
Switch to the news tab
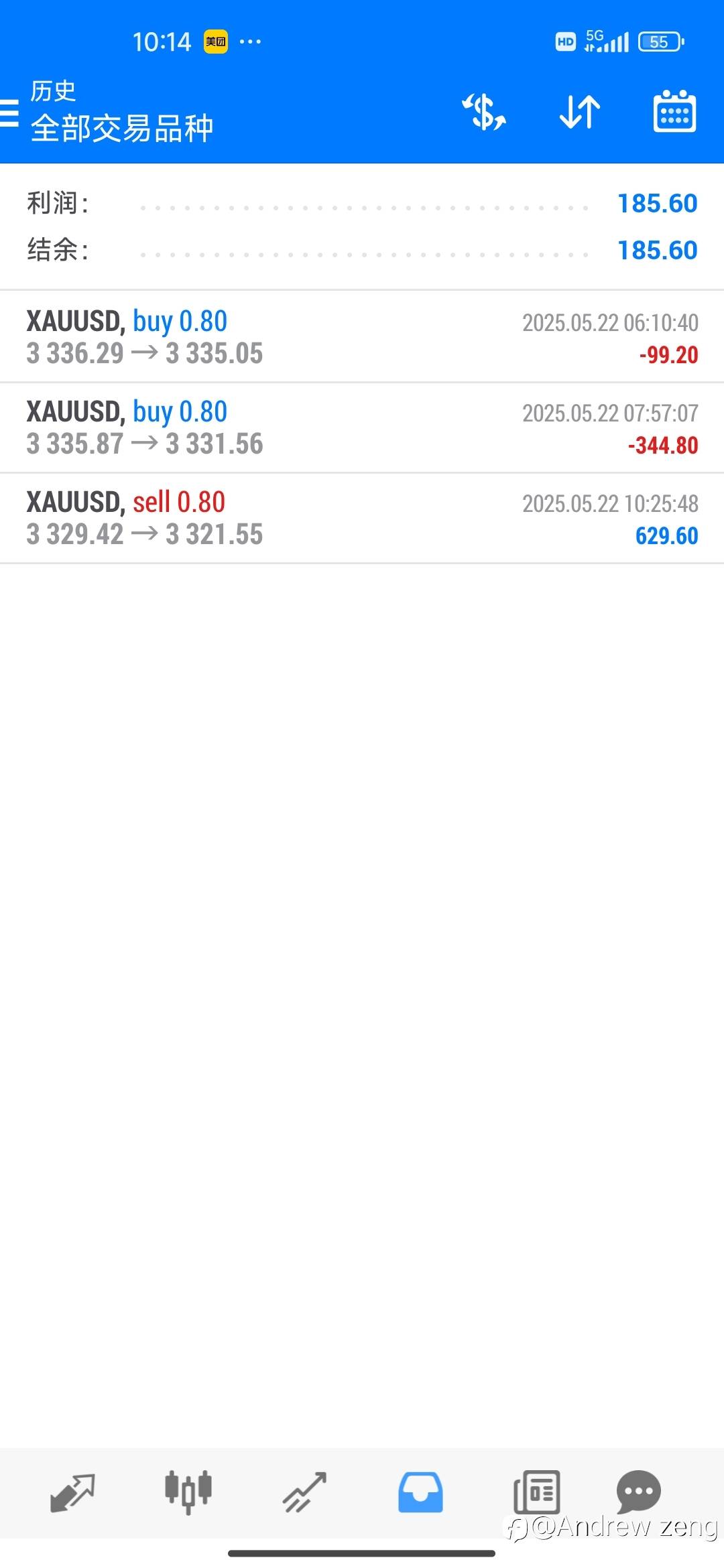[536, 1492]
